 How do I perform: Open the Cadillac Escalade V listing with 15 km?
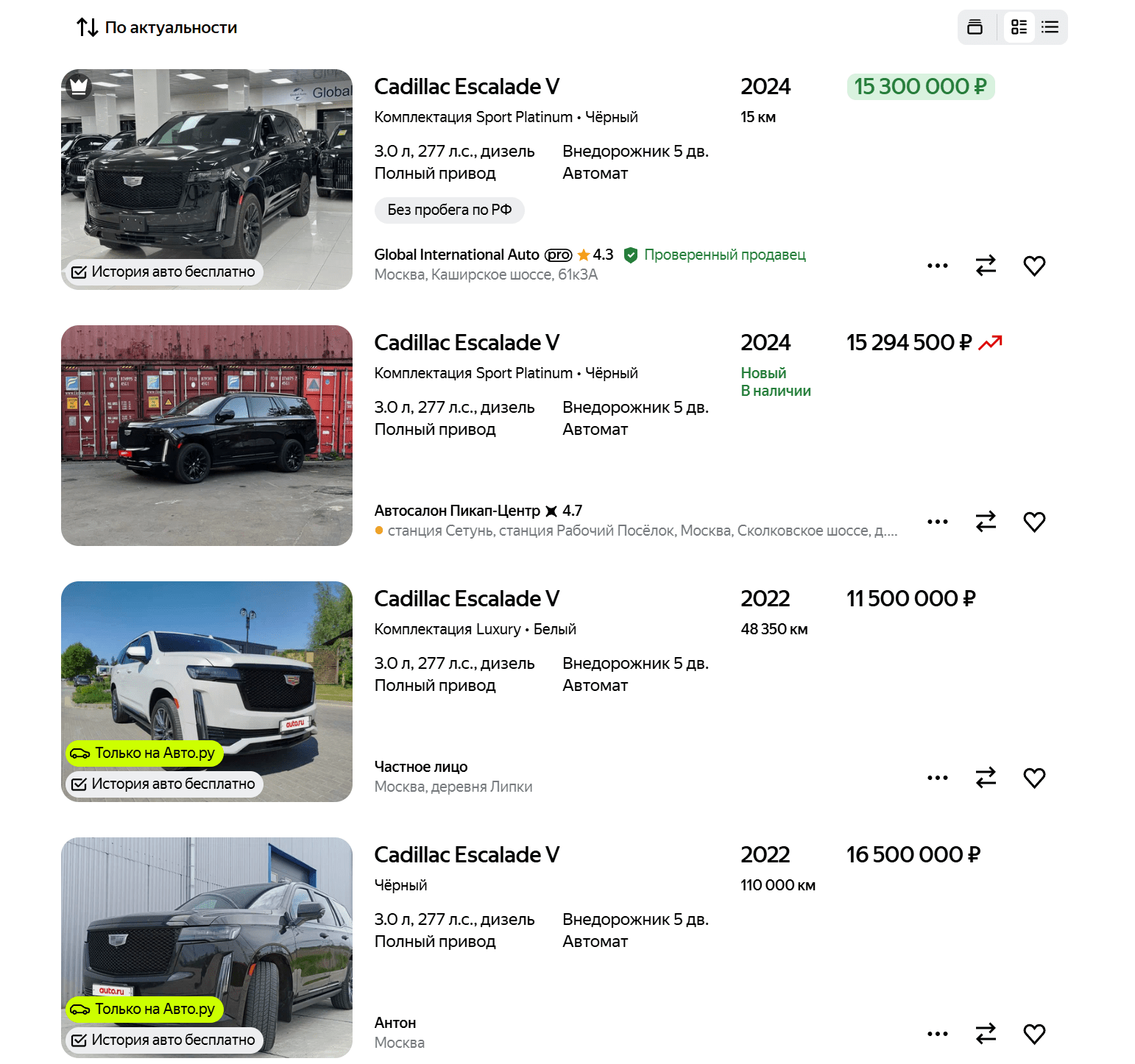[x=467, y=87]
